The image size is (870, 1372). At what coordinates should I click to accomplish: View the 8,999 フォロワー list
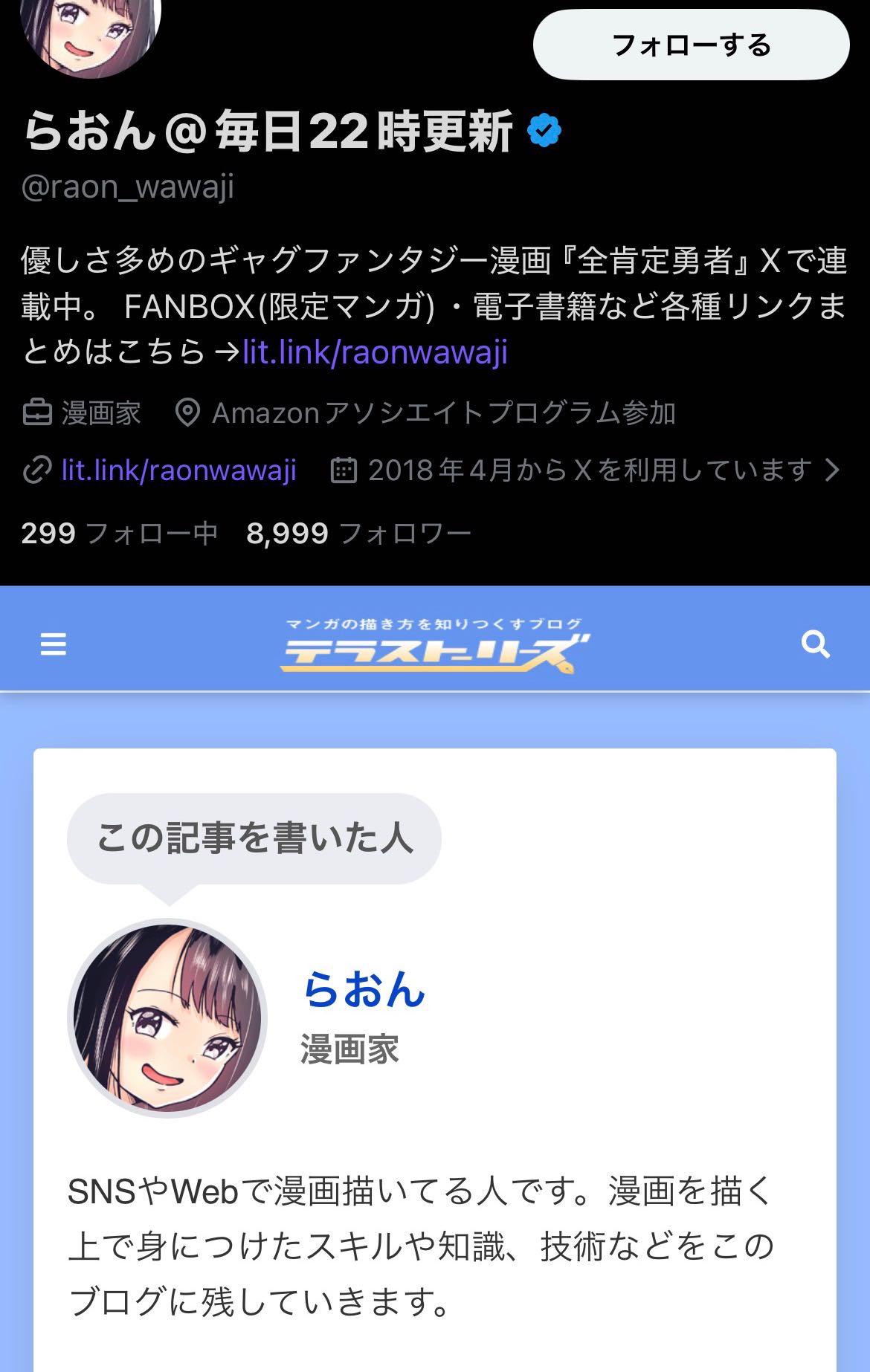pyautogui.click(x=358, y=533)
